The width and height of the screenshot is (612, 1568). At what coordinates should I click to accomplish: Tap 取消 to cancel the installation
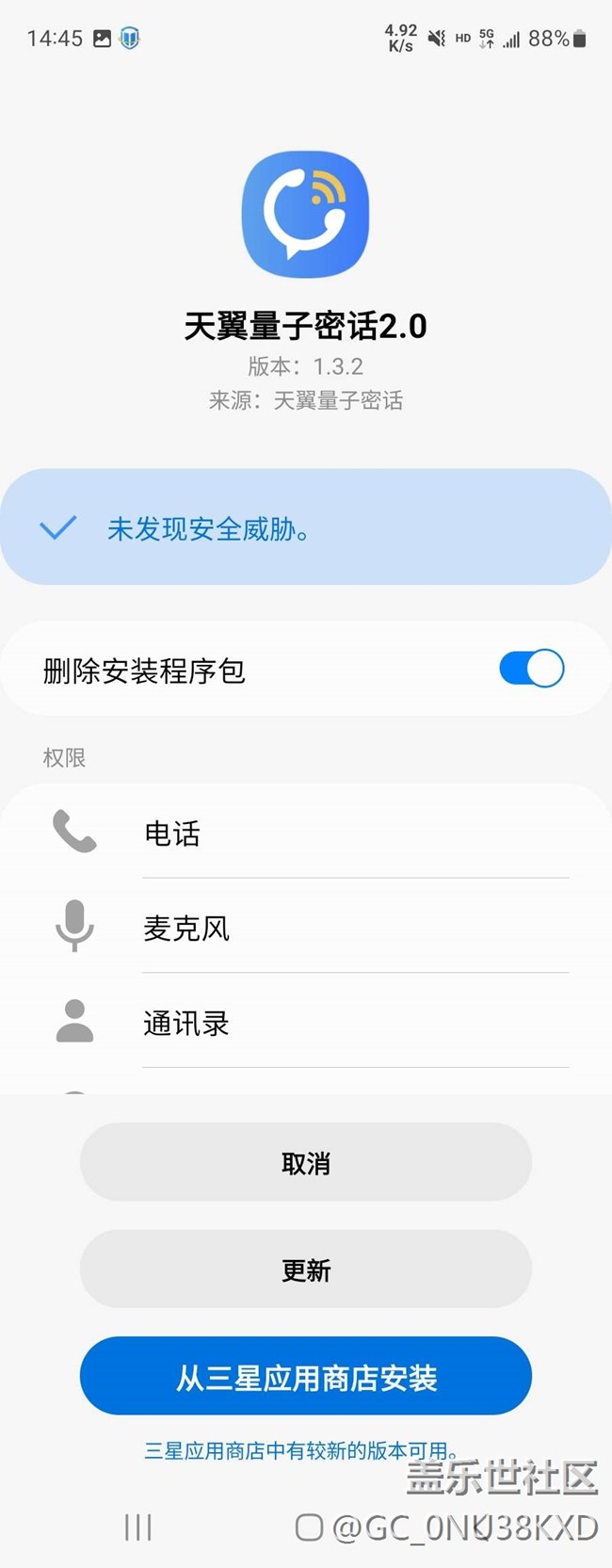tap(306, 1163)
